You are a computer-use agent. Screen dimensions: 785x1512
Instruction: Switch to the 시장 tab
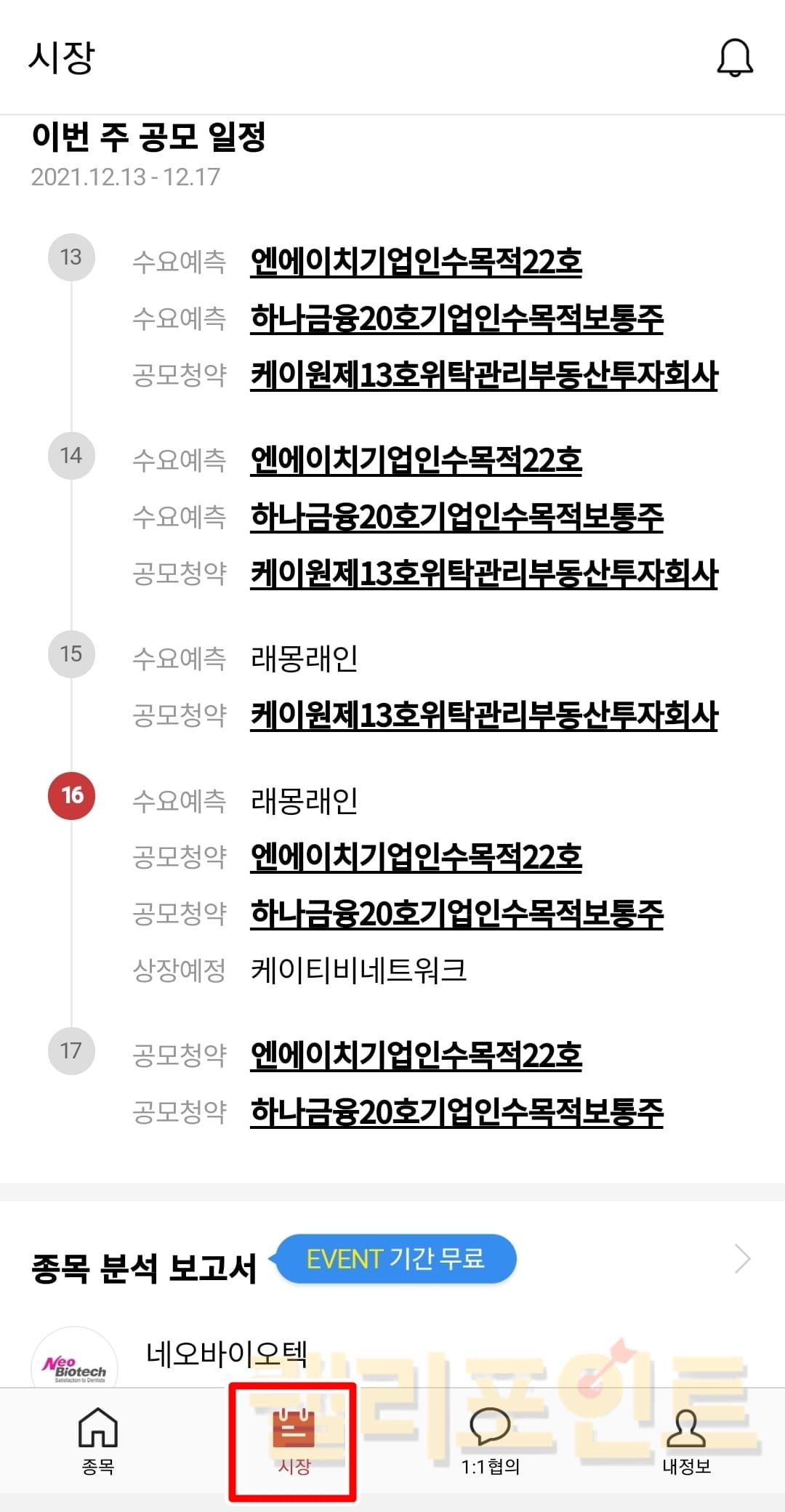click(294, 1441)
